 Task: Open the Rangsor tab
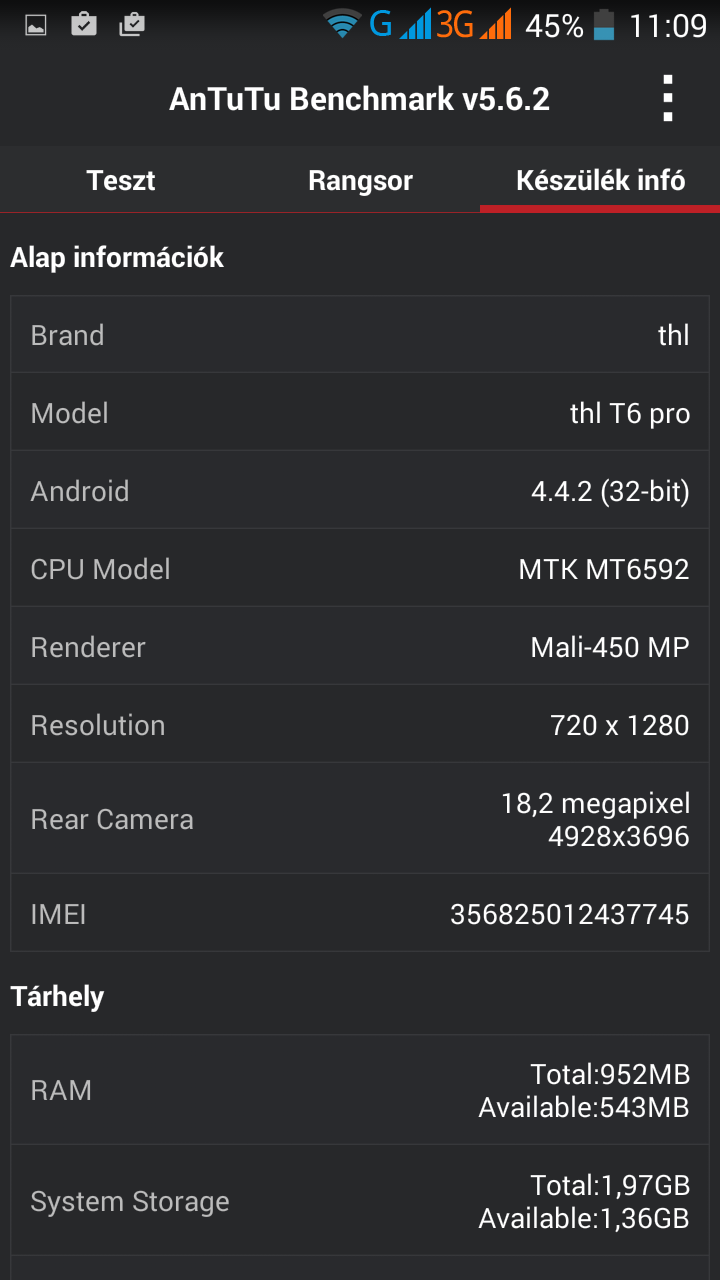pos(360,181)
